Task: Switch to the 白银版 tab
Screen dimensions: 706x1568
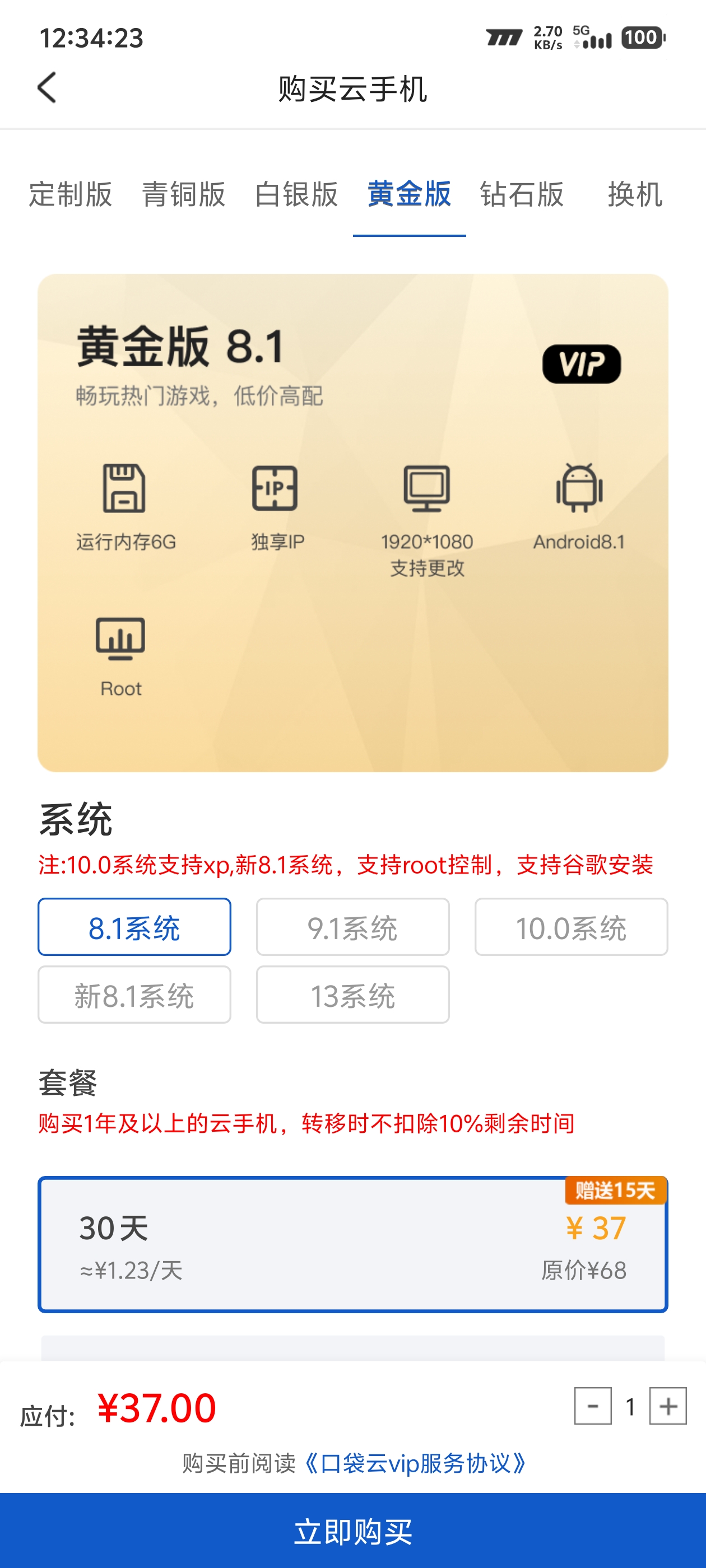Action: pos(296,195)
